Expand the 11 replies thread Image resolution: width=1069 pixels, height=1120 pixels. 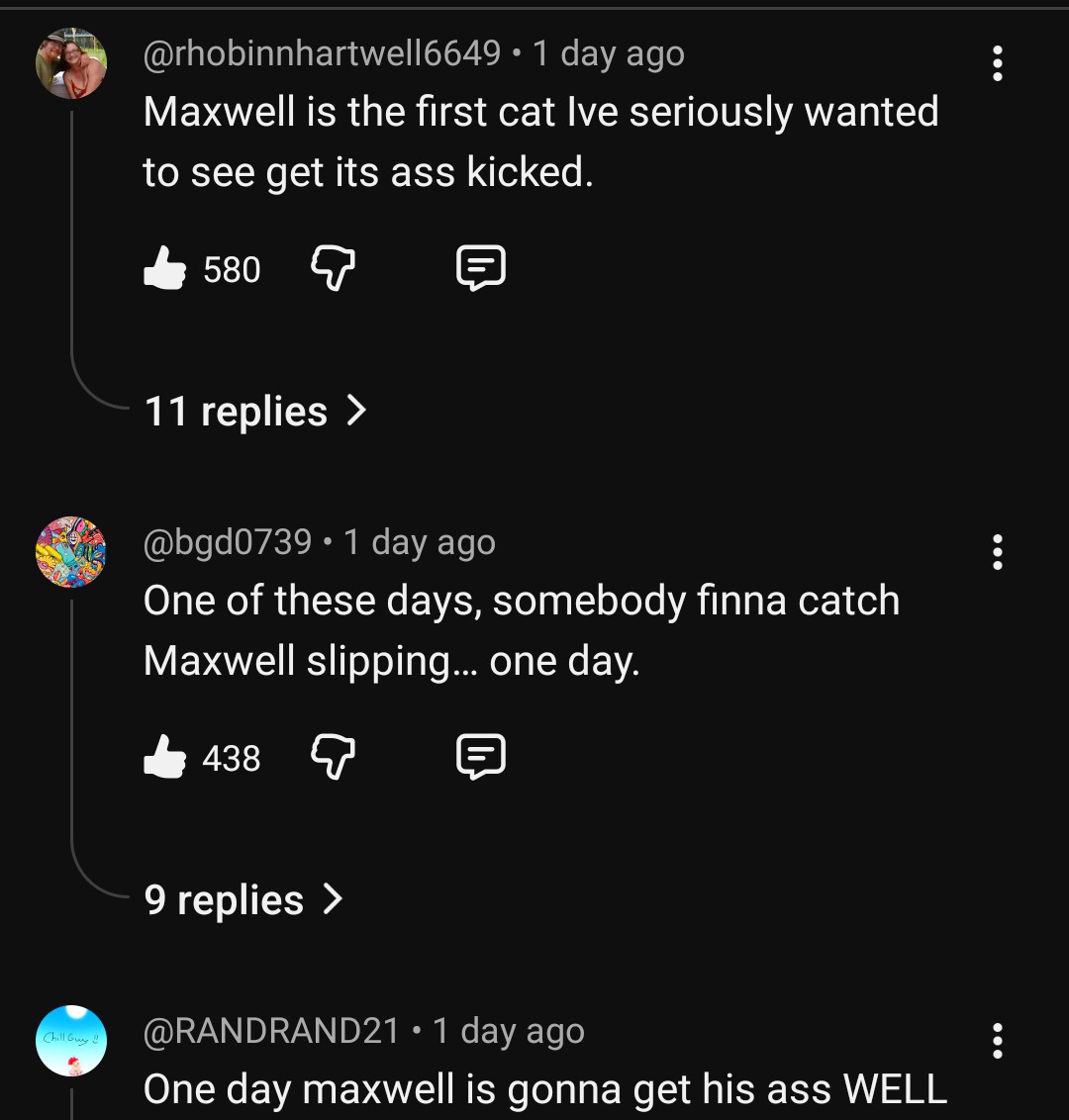point(255,412)
